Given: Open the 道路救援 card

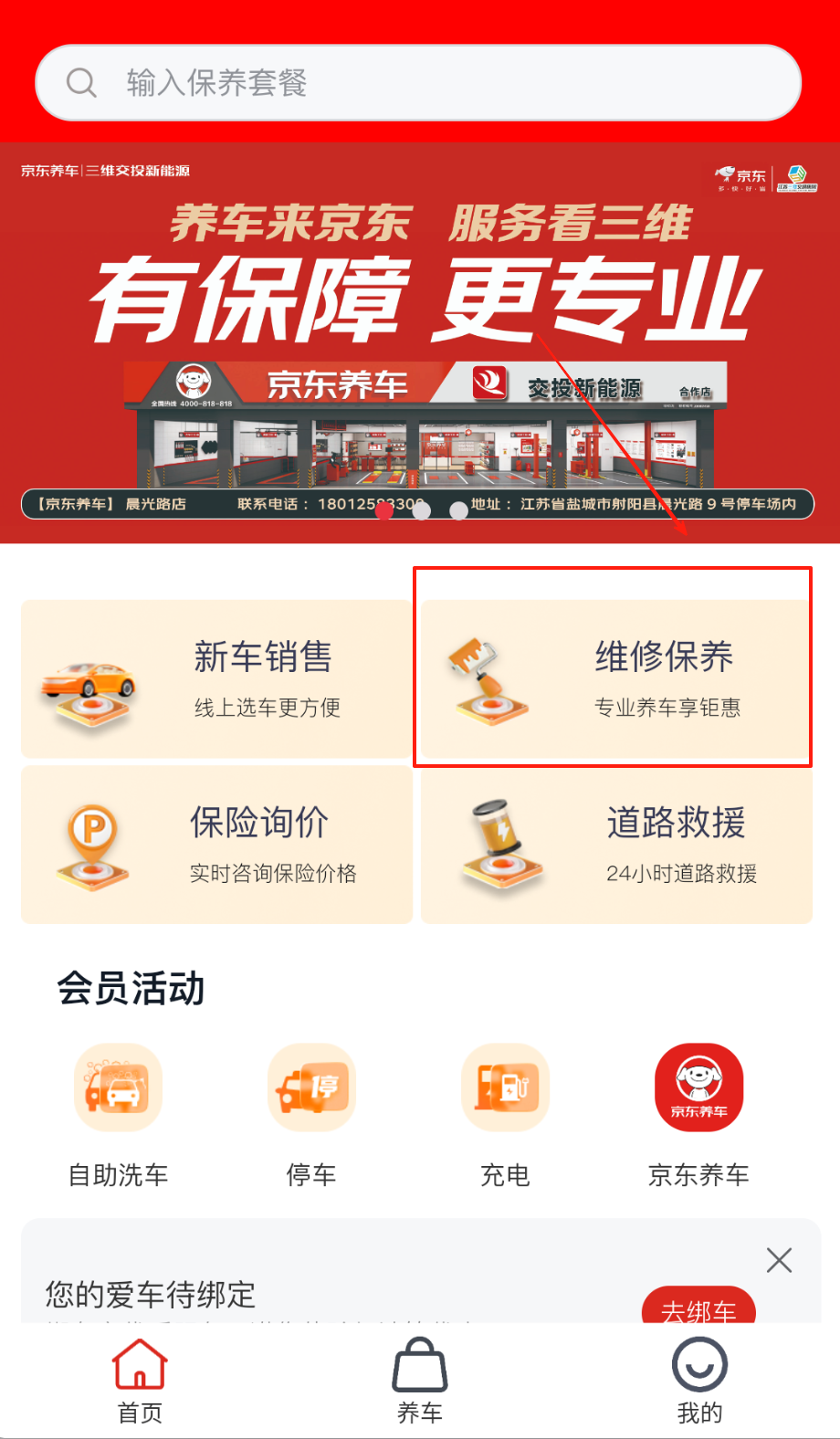Looking at the screenshot, I should point(615,845).
